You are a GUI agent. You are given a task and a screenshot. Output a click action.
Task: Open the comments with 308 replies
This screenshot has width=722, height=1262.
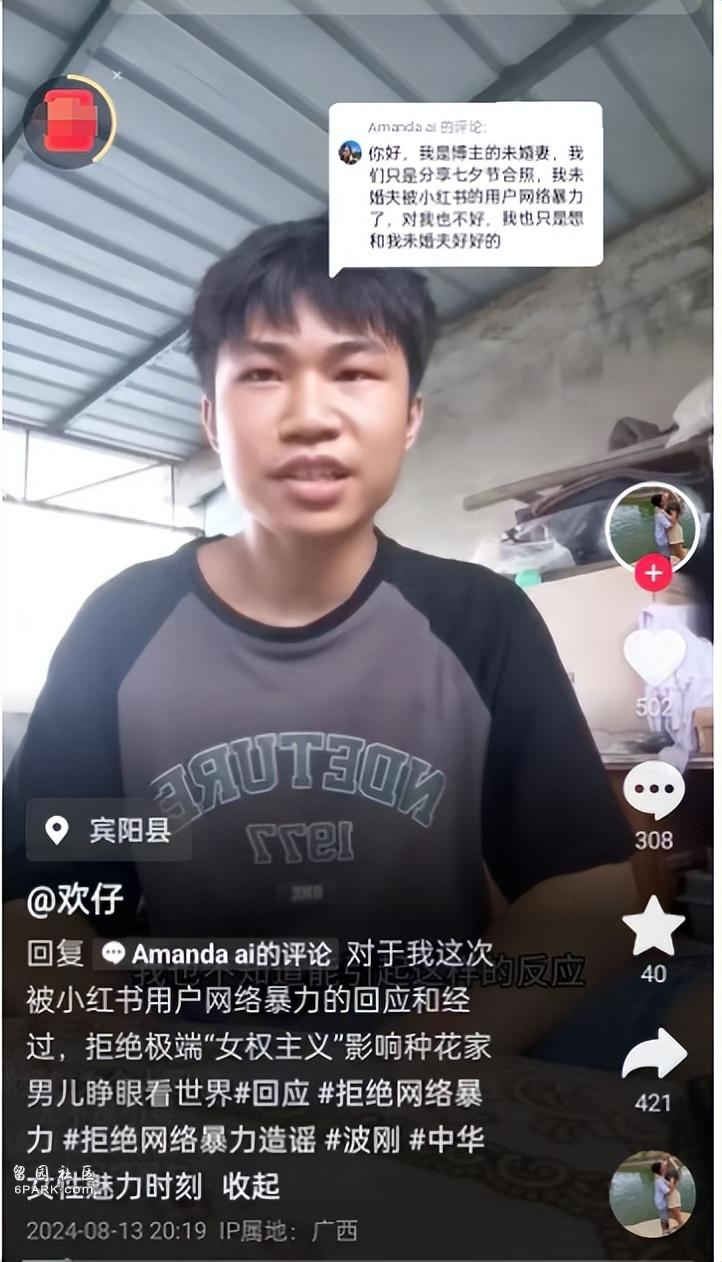click(654, 790)
